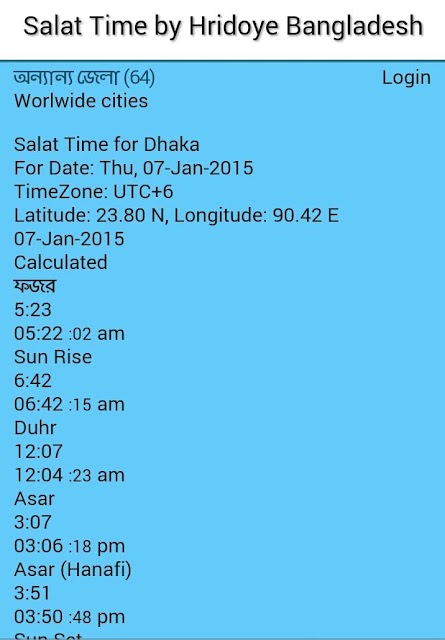Tap the Login link

coord(406,78)
